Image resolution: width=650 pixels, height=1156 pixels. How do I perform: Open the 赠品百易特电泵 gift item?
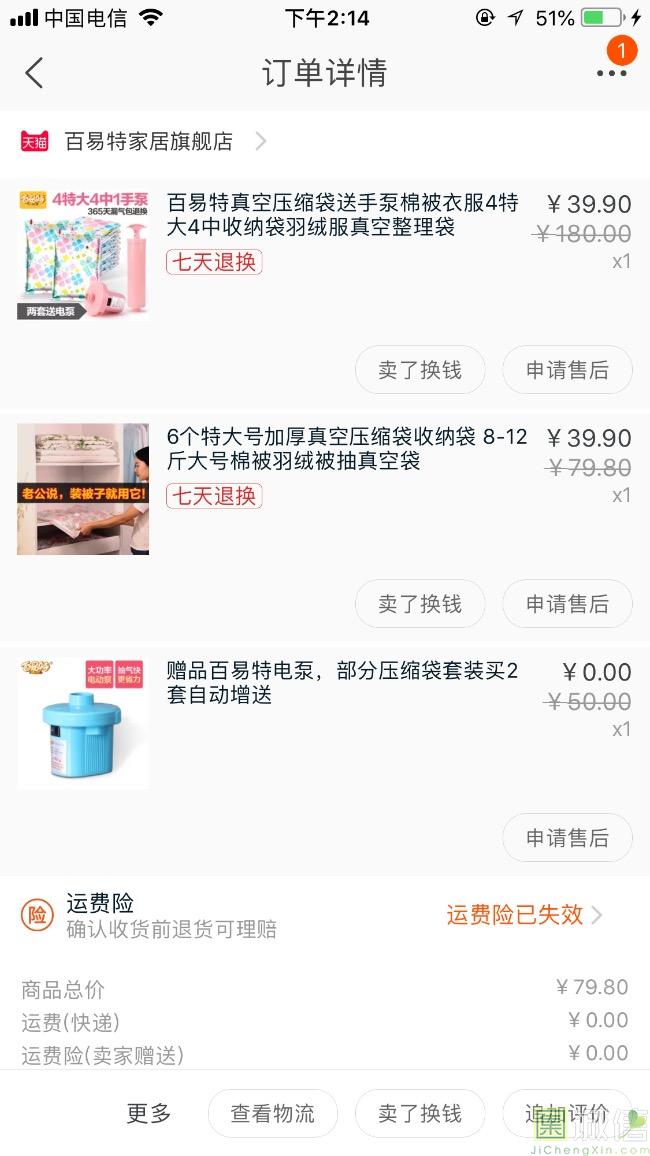pos(342,682)
